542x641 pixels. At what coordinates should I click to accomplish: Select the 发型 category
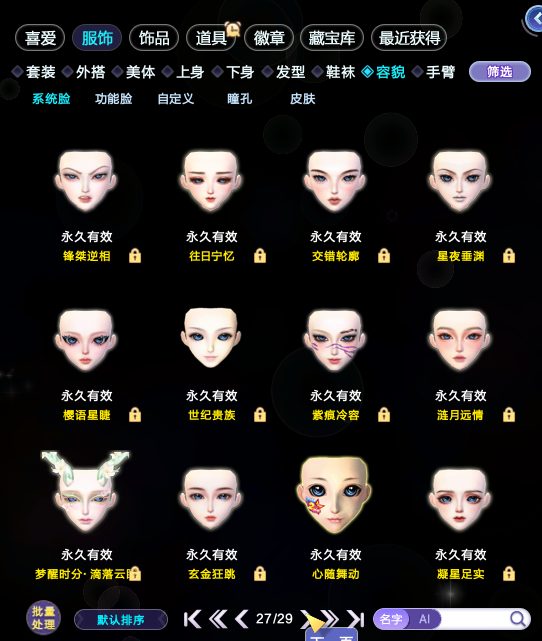click(x=284, y=72)
